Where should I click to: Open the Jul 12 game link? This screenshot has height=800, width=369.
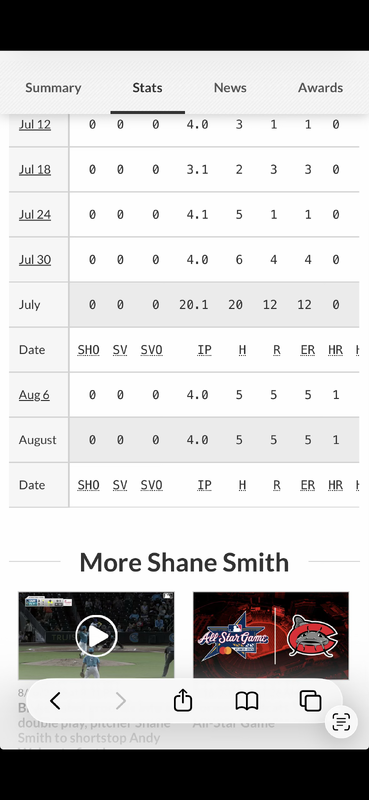point(35,124)
